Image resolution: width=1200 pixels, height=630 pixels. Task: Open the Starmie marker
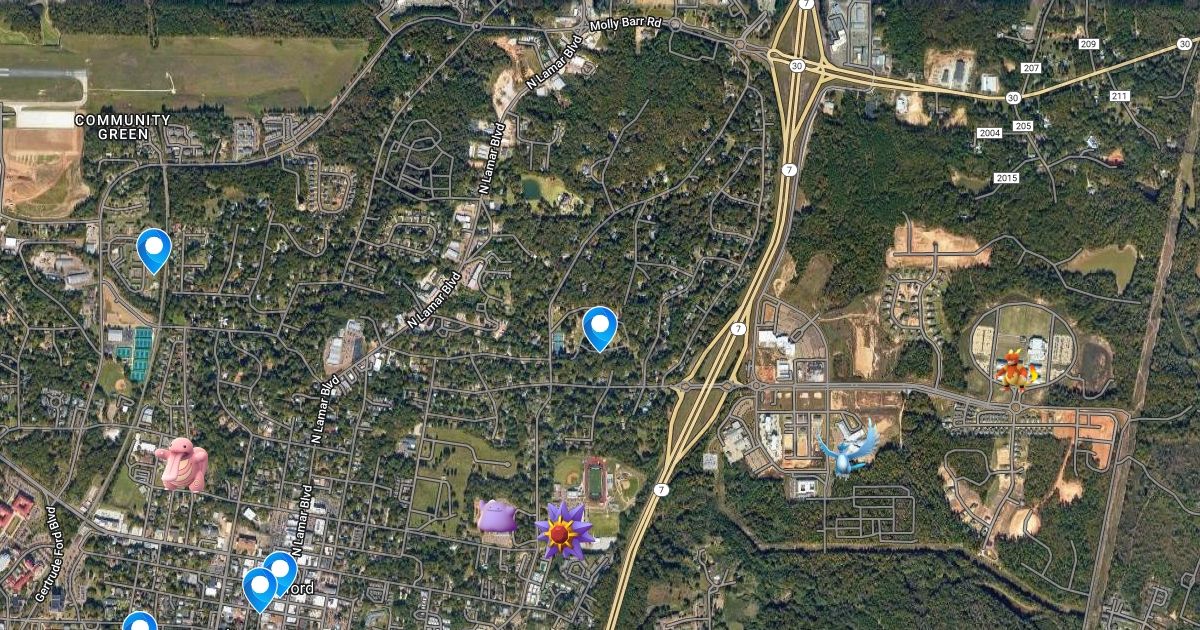point(564,531)
